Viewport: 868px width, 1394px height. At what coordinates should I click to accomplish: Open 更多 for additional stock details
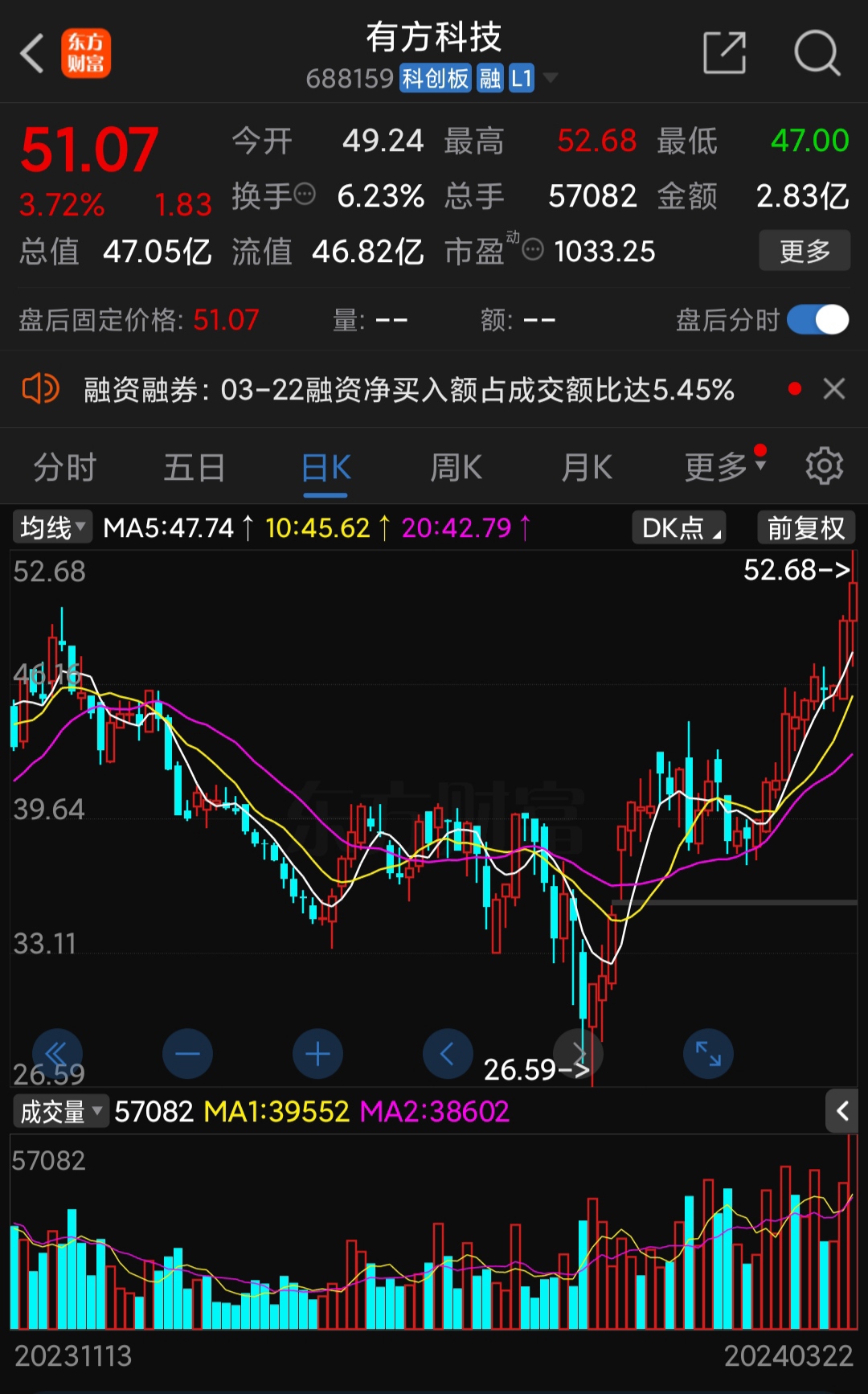pos(804,250)
